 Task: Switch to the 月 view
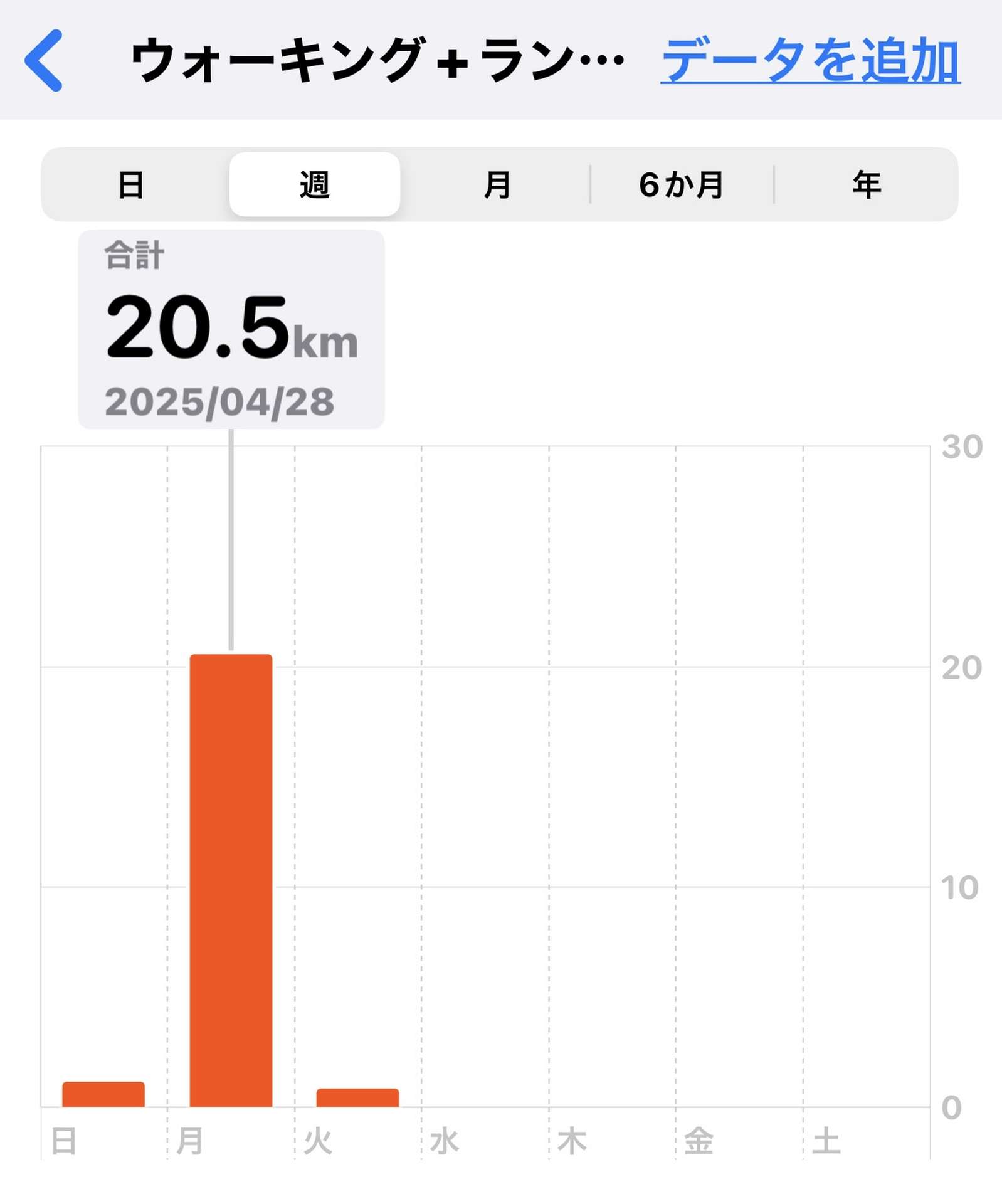pos(497,185)
